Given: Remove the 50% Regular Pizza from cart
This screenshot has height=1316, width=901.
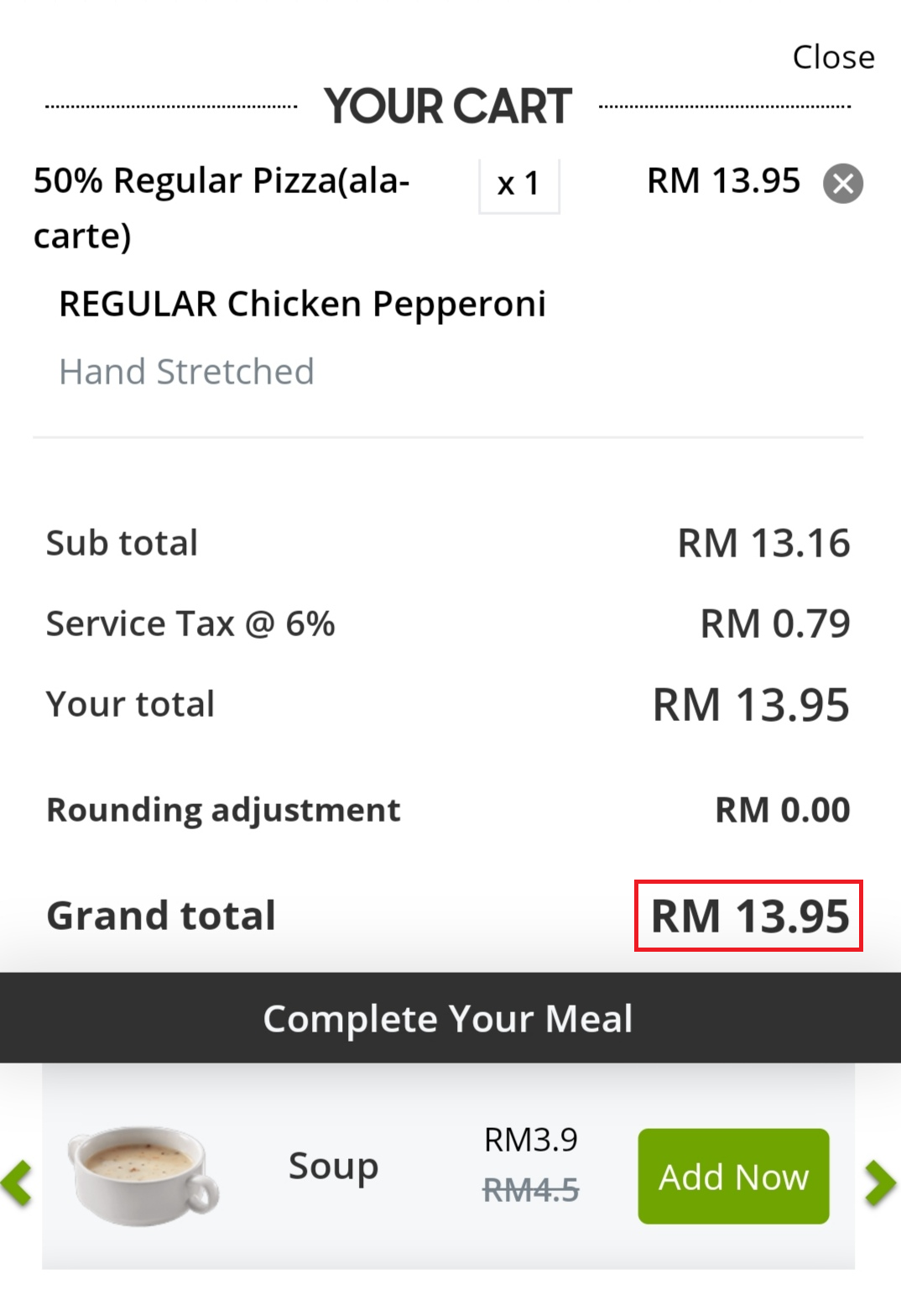Looking at the screenshot, I should point(842,184).
